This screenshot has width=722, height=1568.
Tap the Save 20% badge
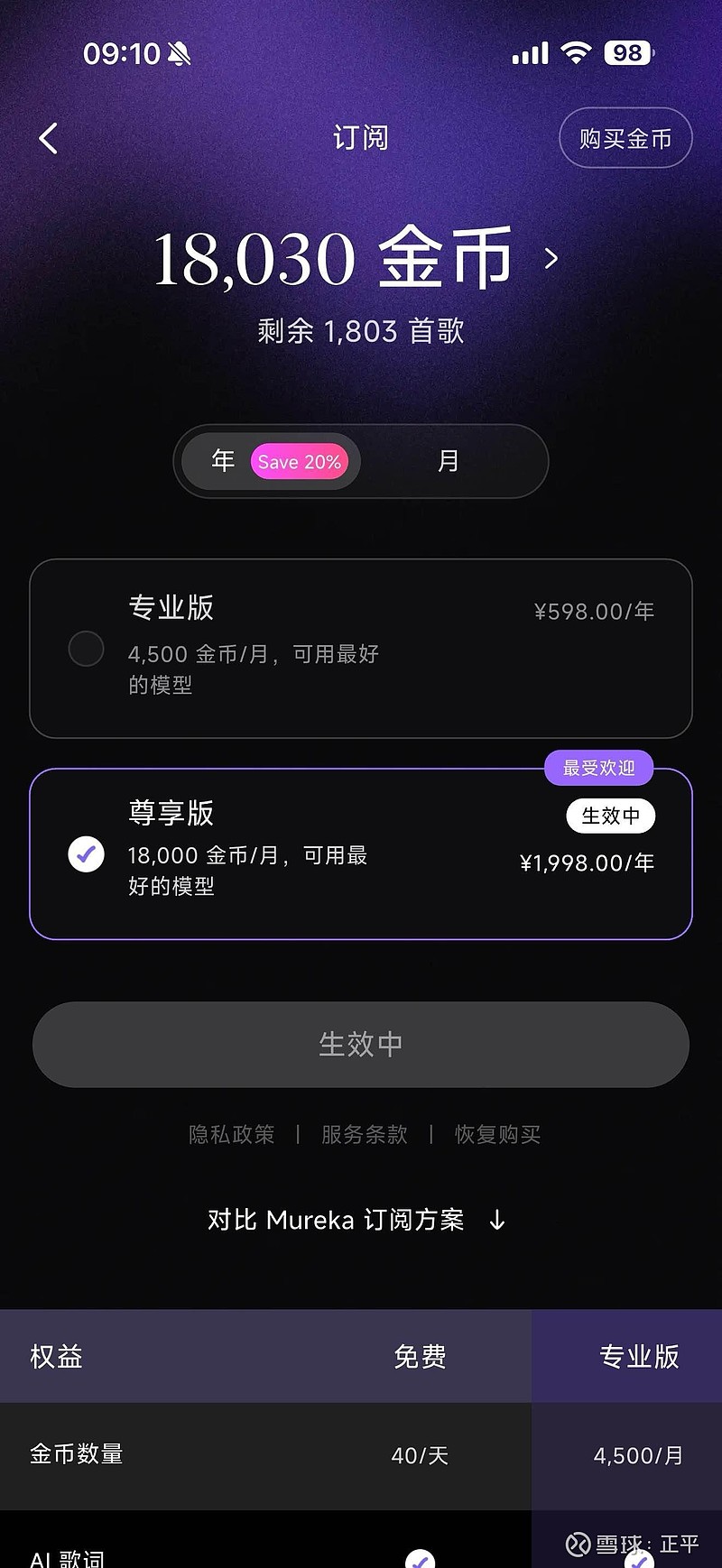click(x=301, y=461)
